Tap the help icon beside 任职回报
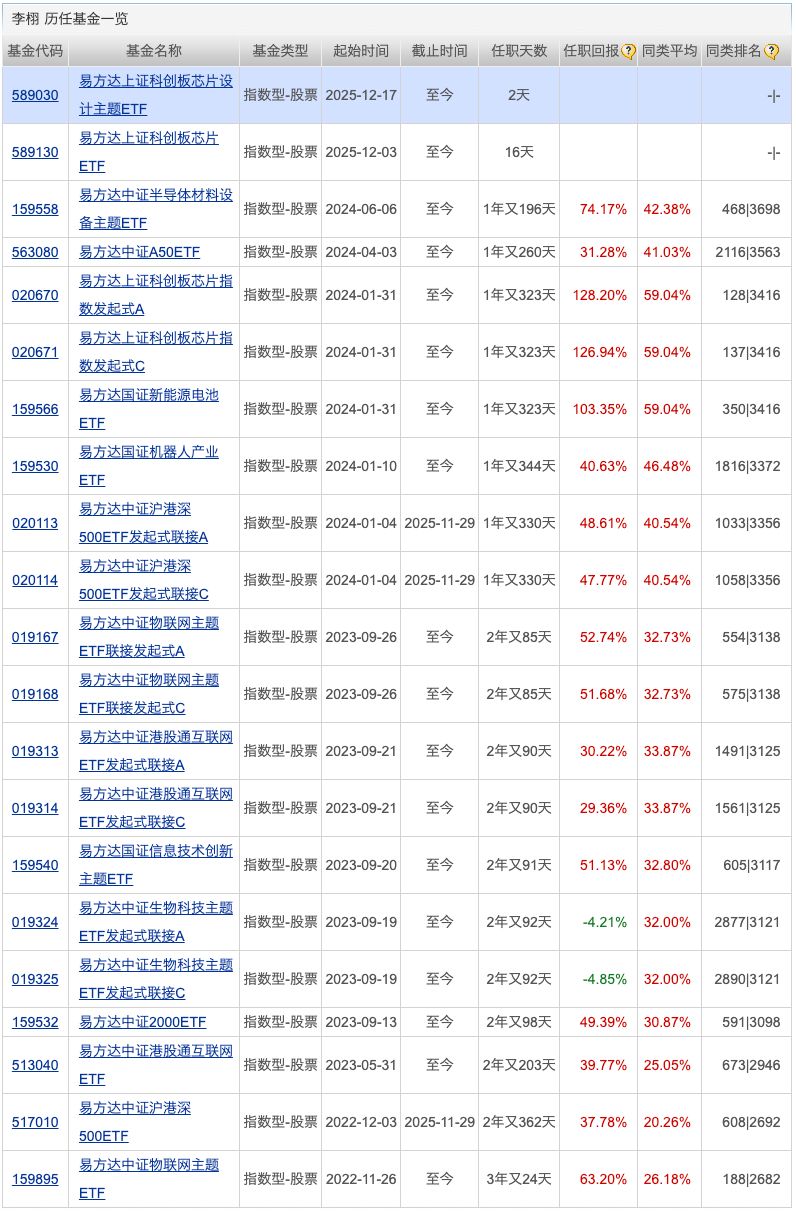Image resolution: width=796 pixels, height=1214 pixels. [x=629, y=51]
